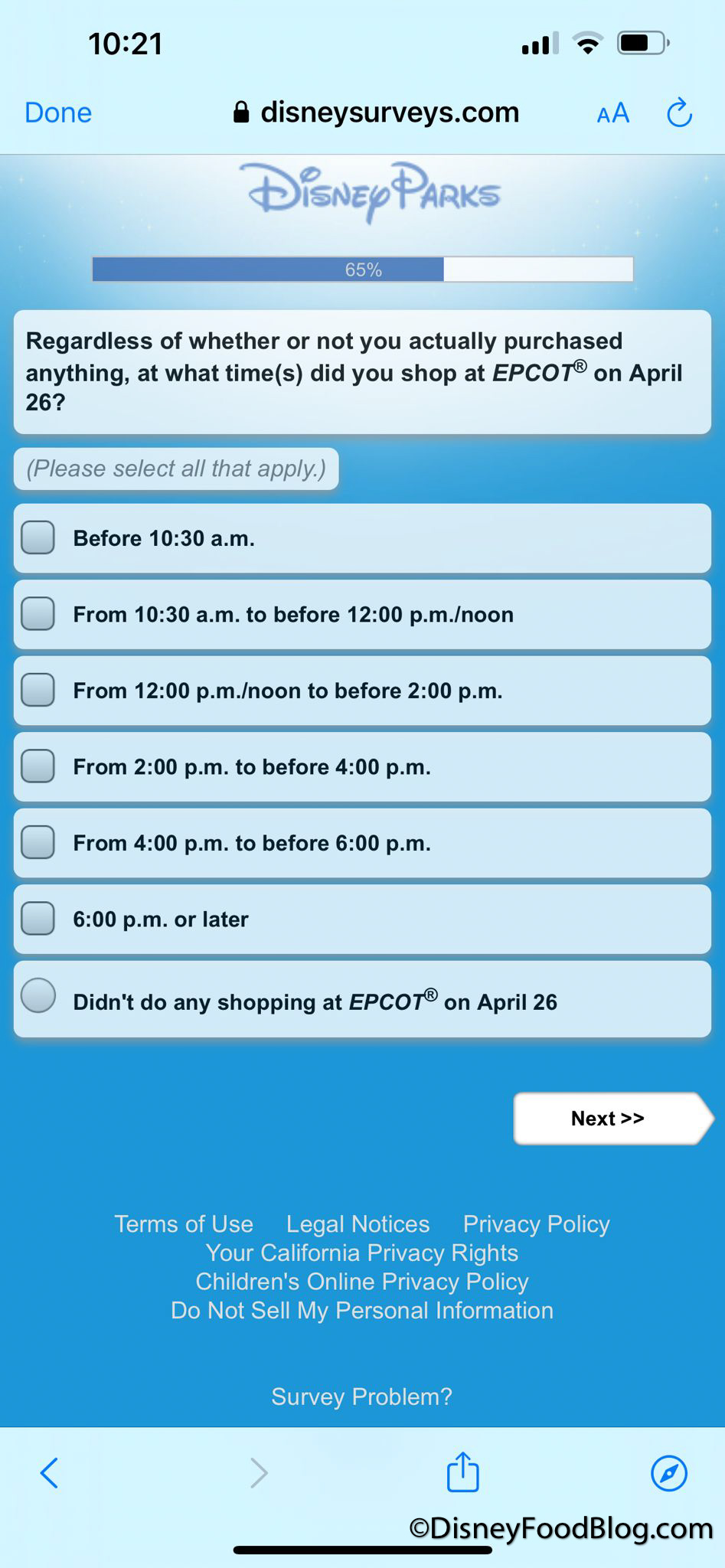Continue with the Next >> button
The image size is (725, 1568).
tap(608, 1119)
